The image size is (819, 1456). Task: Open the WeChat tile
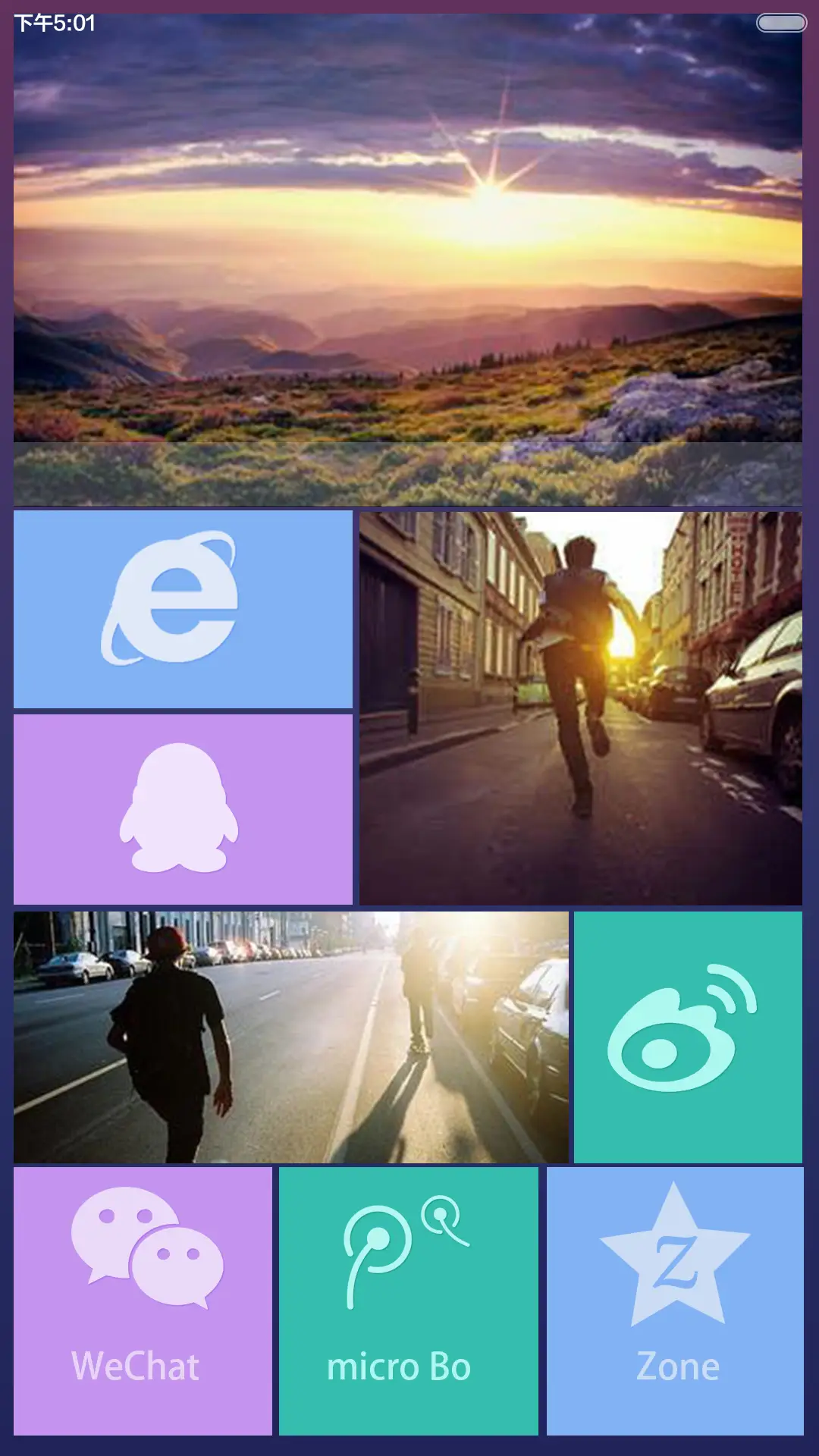pyautogui.click(x=143, y=1301)
